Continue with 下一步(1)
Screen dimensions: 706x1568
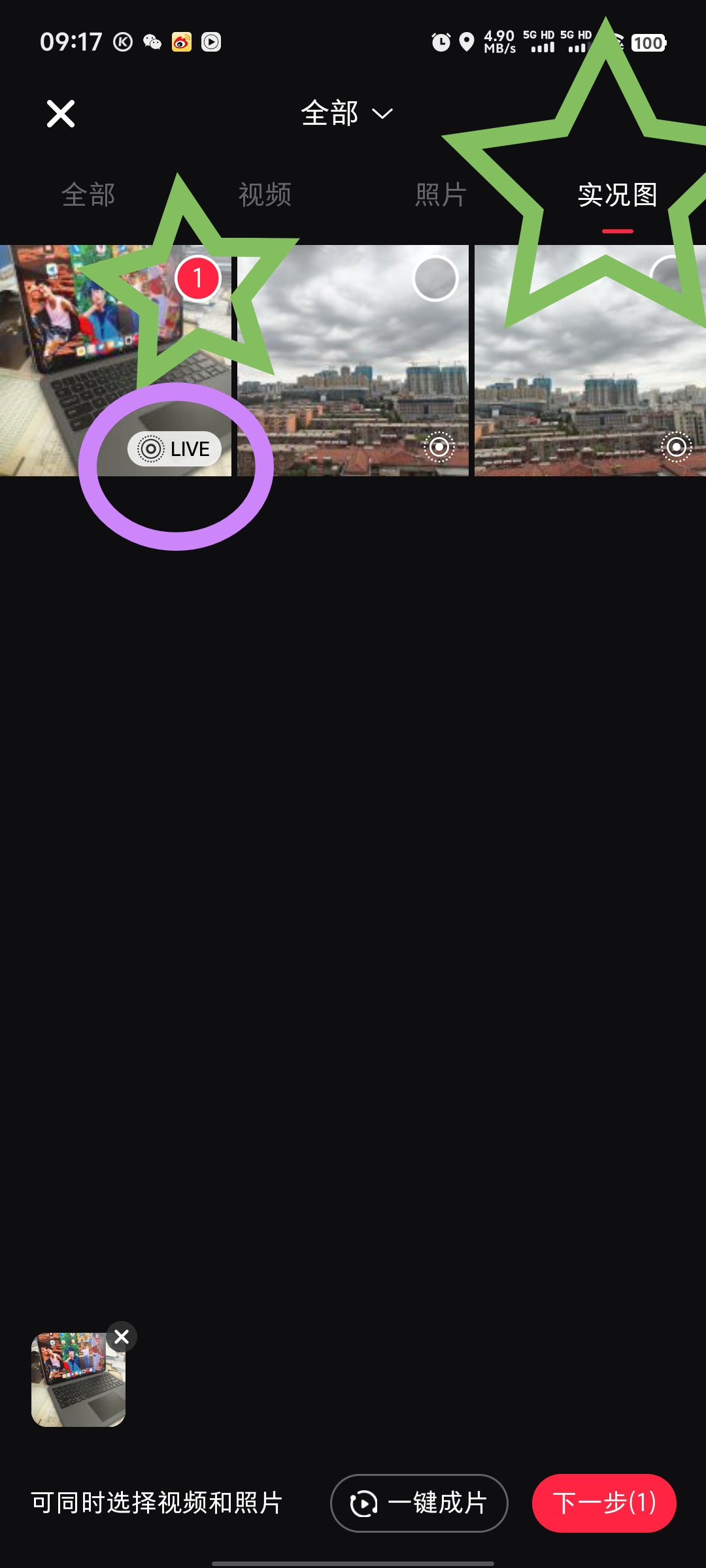tap(604, 1503)
